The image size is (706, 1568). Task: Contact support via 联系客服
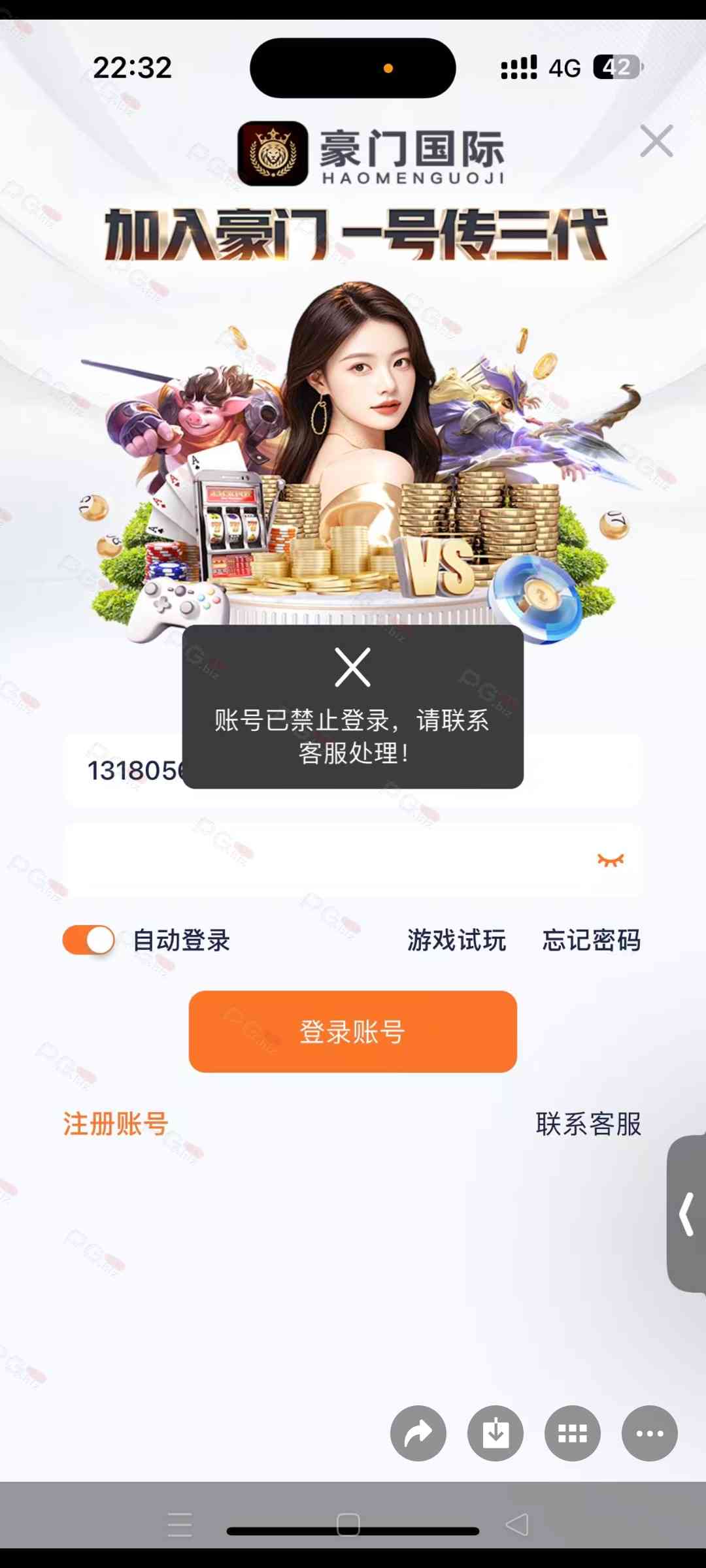[588, 1124]
